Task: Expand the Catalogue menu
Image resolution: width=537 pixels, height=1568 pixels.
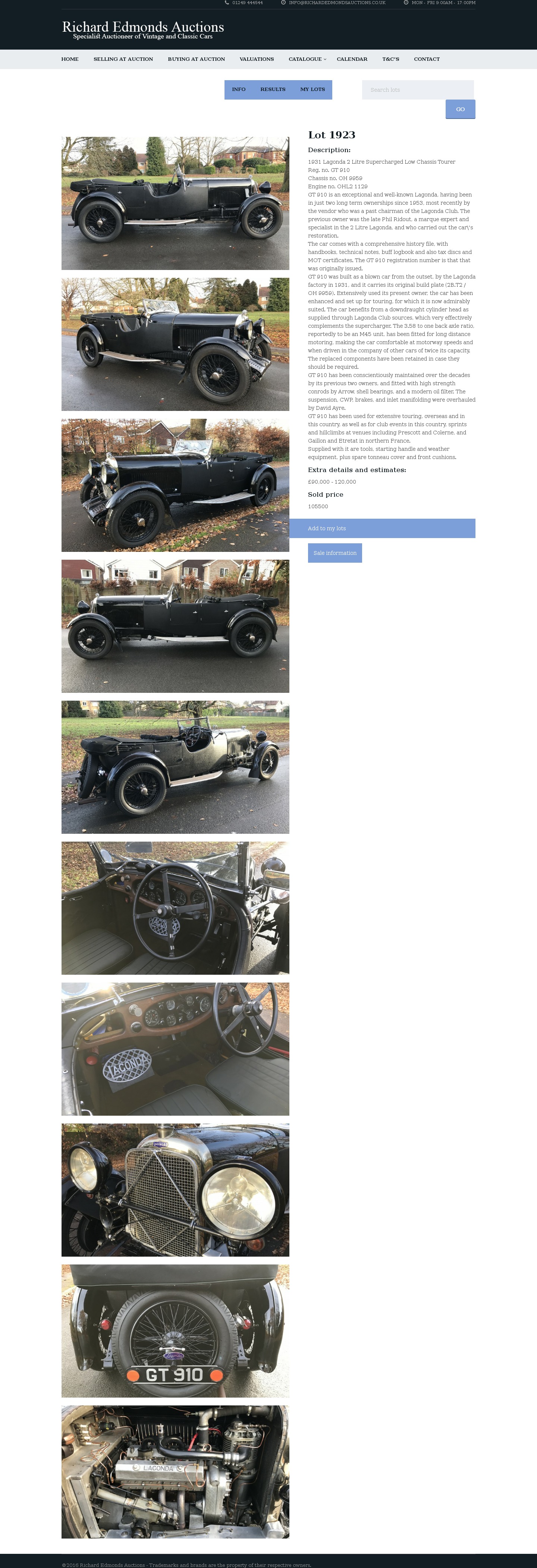Action: pyautogui.click(x=307, y=59)
